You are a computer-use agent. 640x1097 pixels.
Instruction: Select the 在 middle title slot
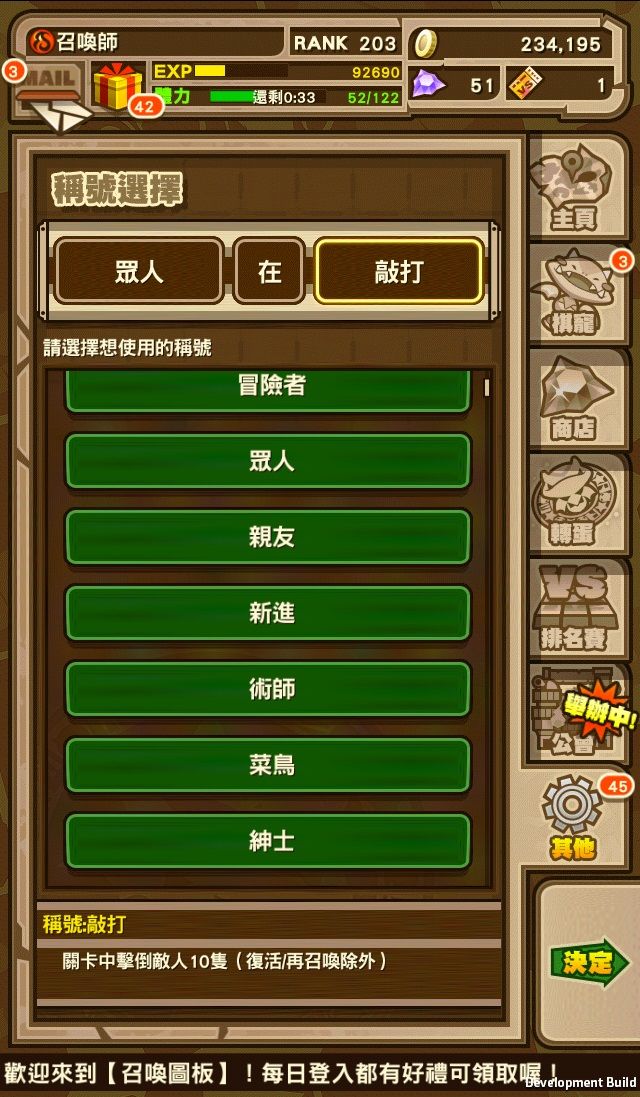click(269, 271)
